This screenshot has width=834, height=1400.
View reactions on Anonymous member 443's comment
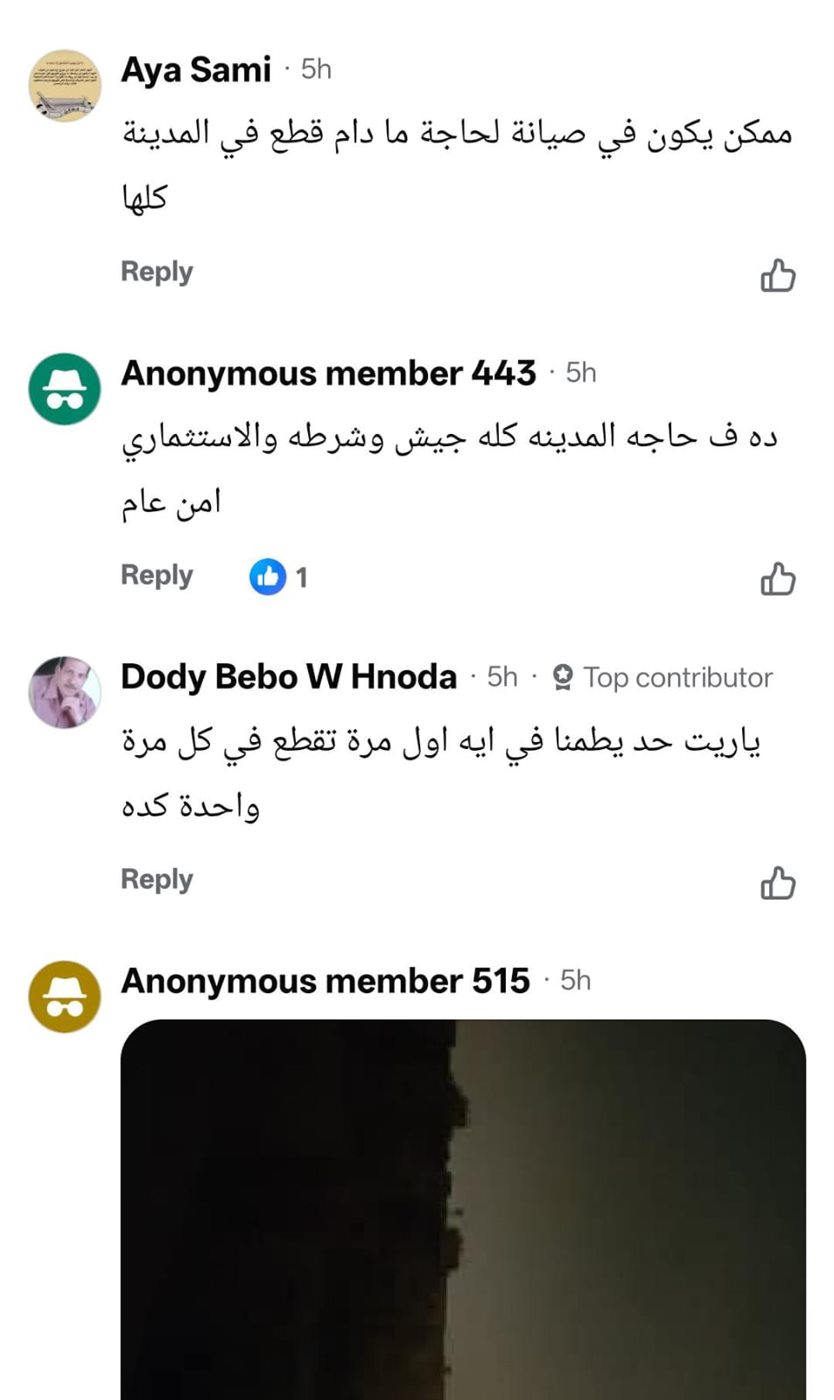279,576
